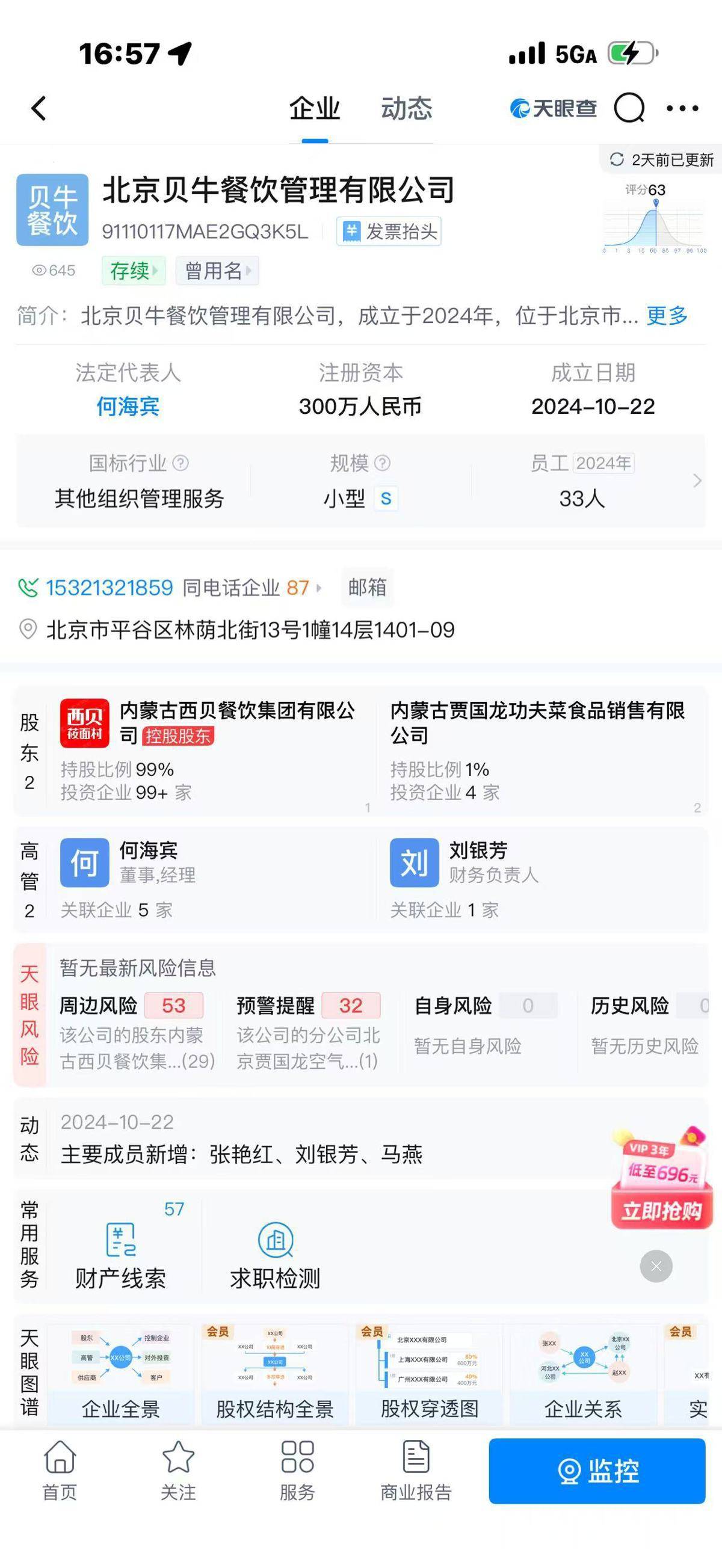Switch to the 动态 tab
Viewport: 722px width, 1568px height.
click(x=406, y=109)
